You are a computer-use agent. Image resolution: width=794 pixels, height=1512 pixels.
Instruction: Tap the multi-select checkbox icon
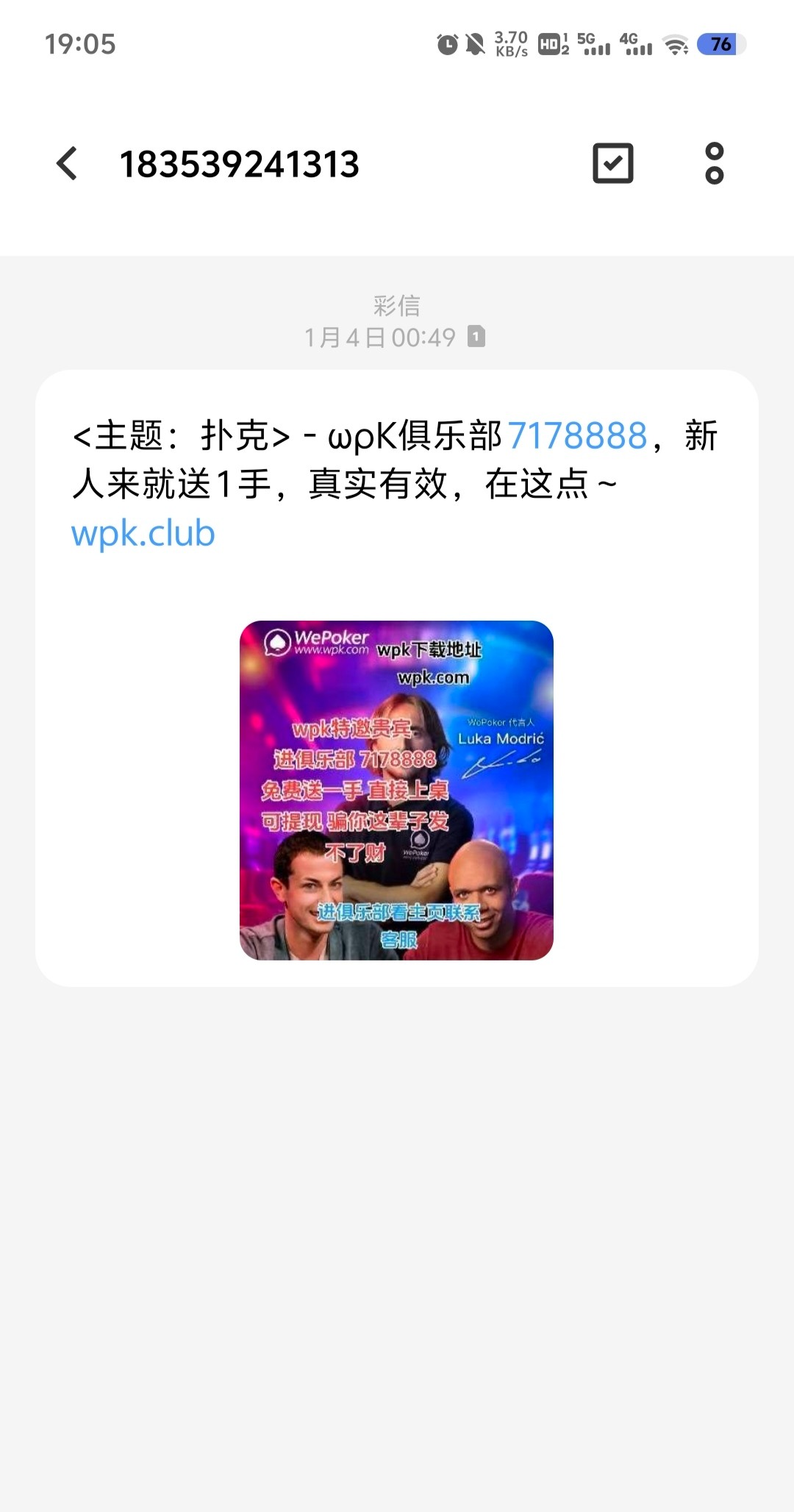pyautogui.click(x=612, y=163)
